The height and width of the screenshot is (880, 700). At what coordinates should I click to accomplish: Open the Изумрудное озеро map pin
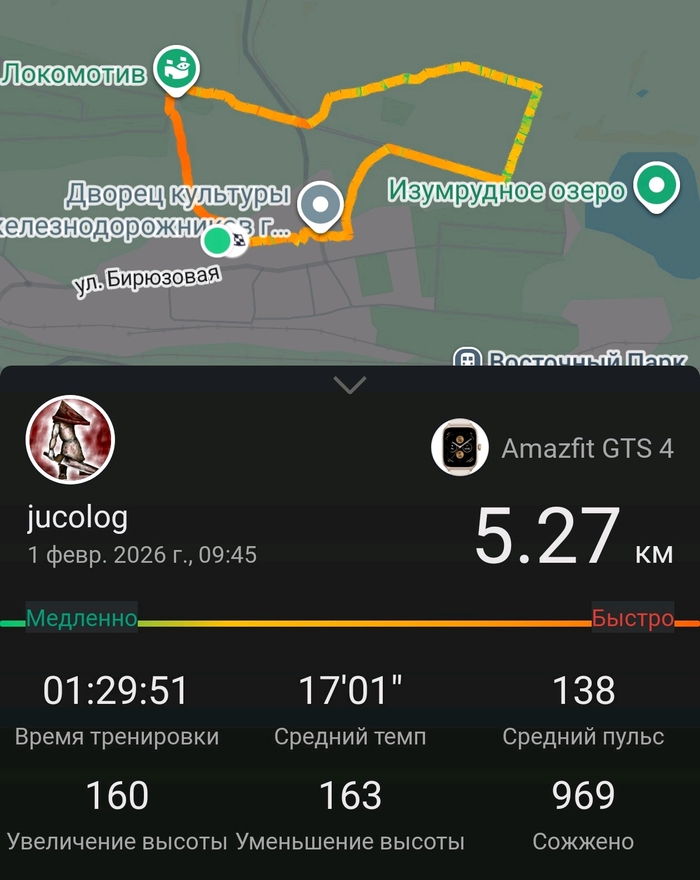pos(656,186)
